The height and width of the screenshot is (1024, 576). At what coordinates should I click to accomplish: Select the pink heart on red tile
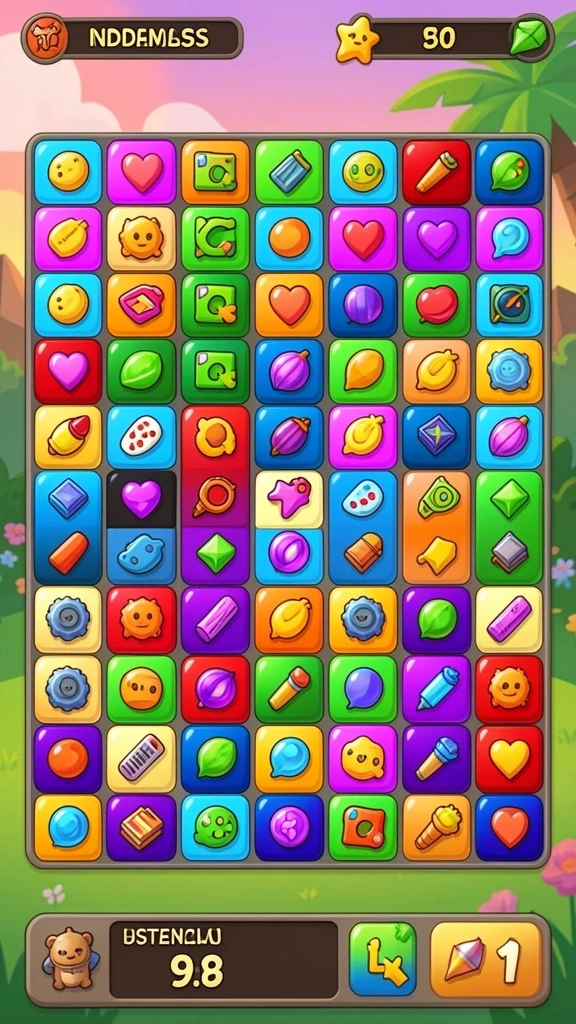click(x=68, y=371)
